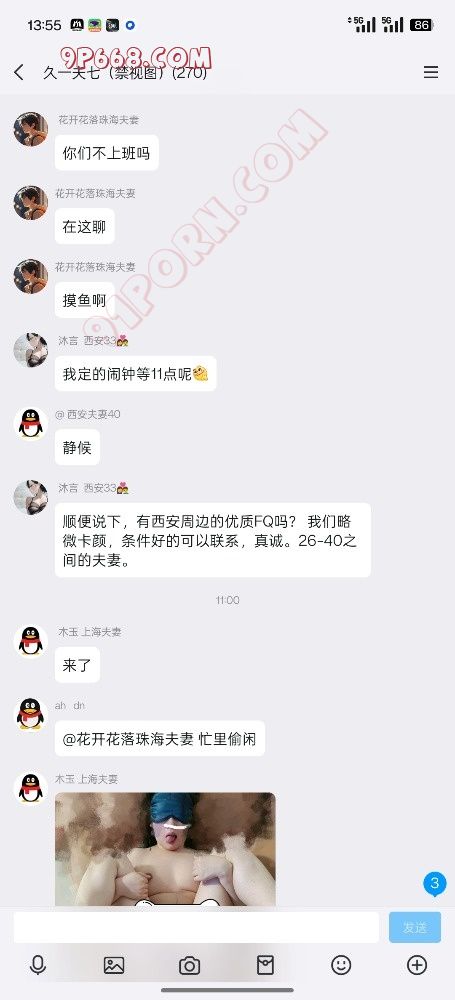Screen dimensions: 455x1000
Task: Go back from the group chat
Action: (19, 72)
